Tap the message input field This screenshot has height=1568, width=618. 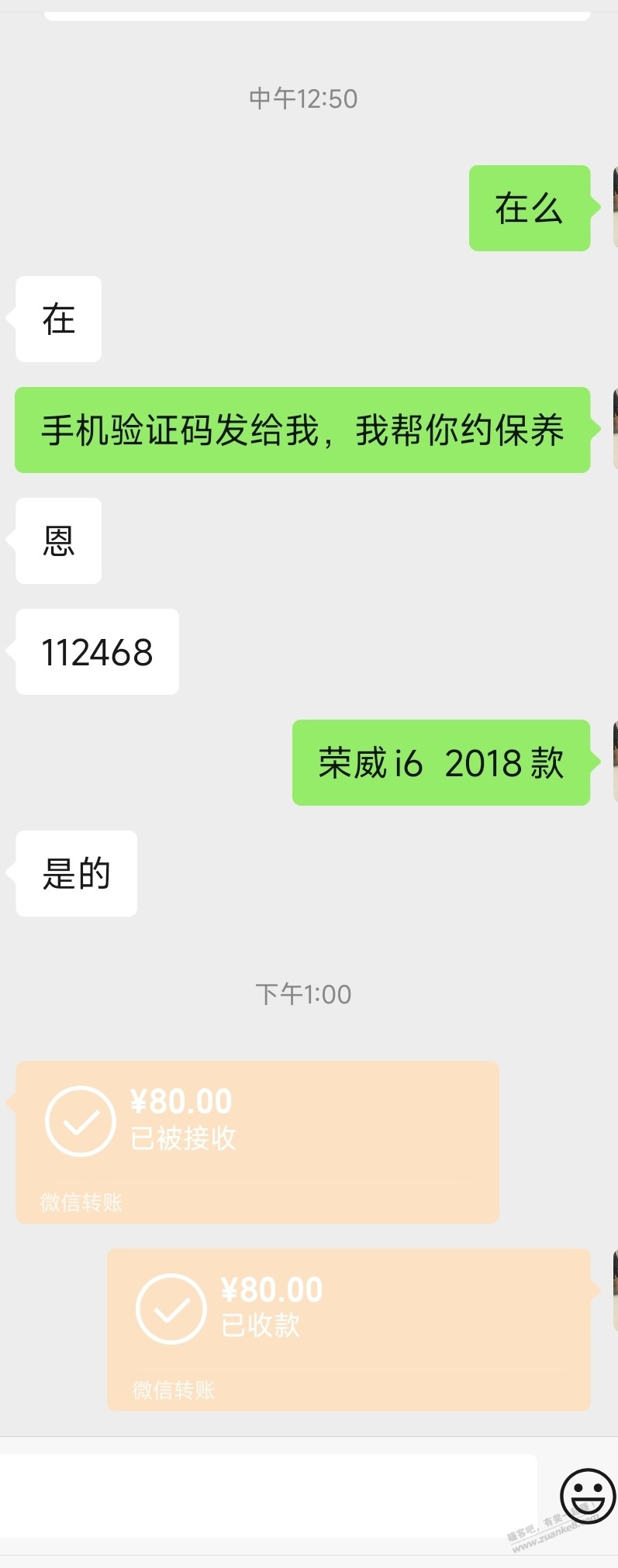coord(268,1494)
